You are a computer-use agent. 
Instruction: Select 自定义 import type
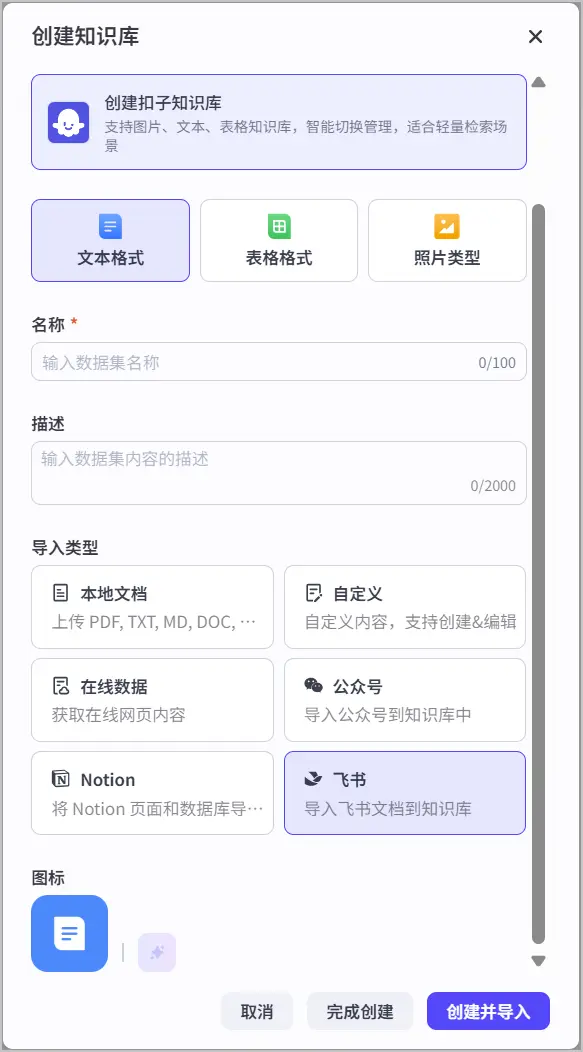(405, 607)
